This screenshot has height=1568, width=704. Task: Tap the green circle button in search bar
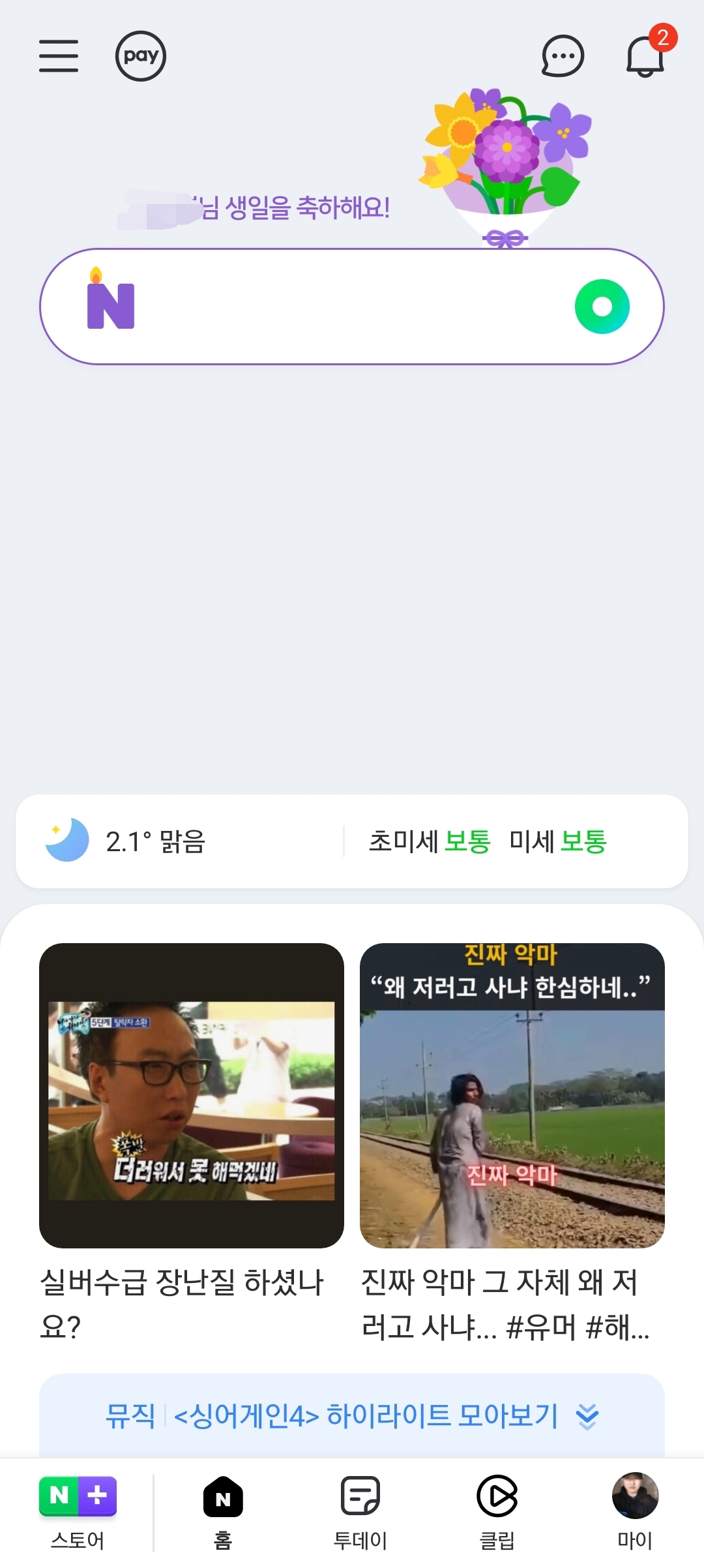[x=602, y=307]
